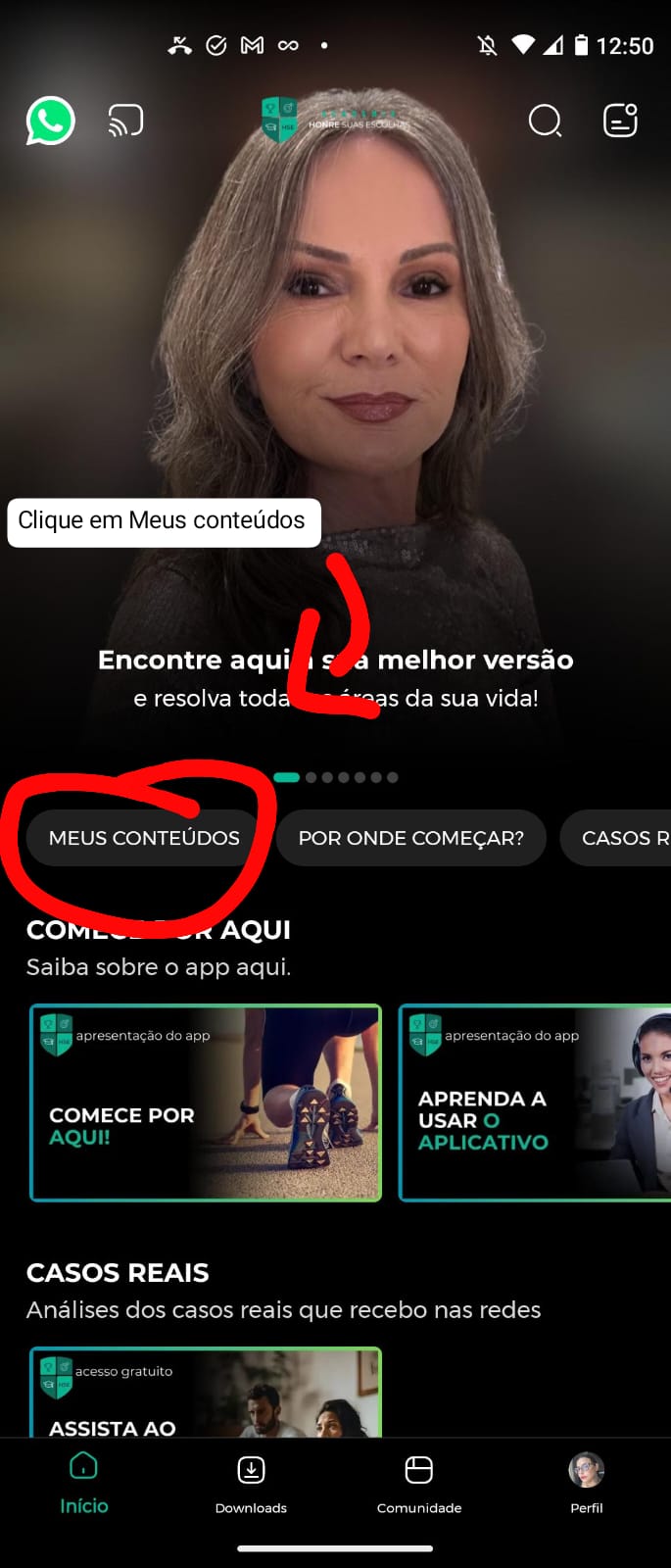Switch to the Comunidade tab
Image resolution: width=671 pixels, height=1568 pixels.
point(419,1483)
